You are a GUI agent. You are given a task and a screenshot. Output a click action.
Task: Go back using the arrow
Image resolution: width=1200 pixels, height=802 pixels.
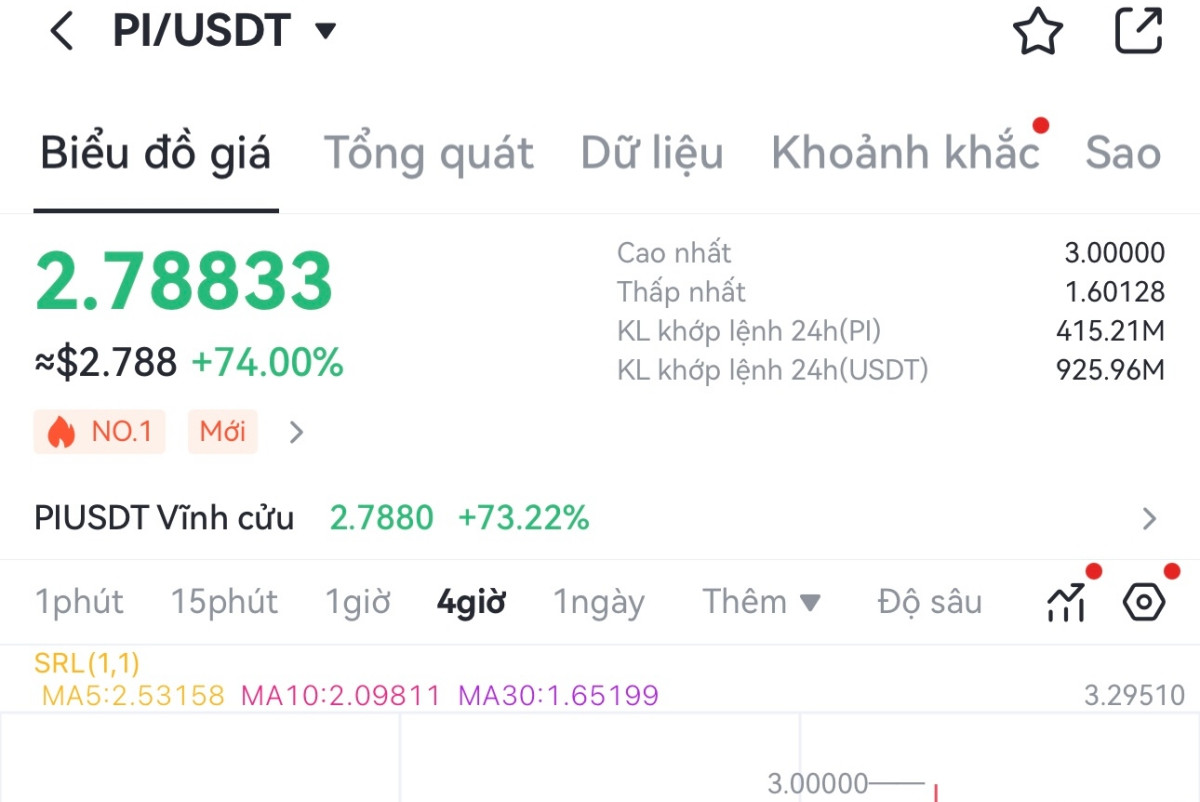coord(62,32)
